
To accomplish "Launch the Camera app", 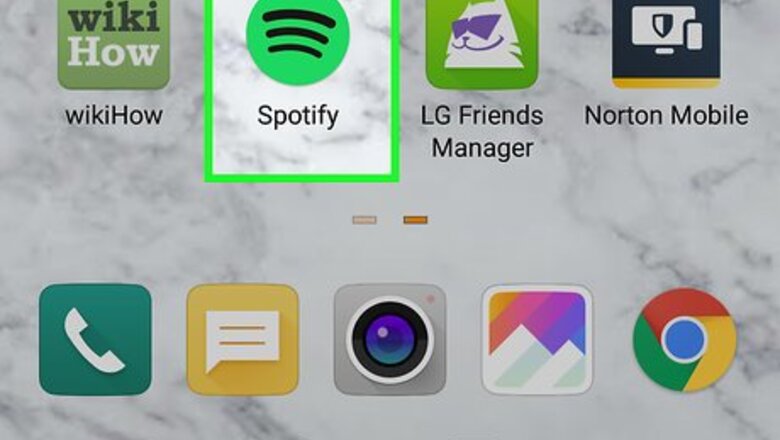I will click(x=389, y=340).
